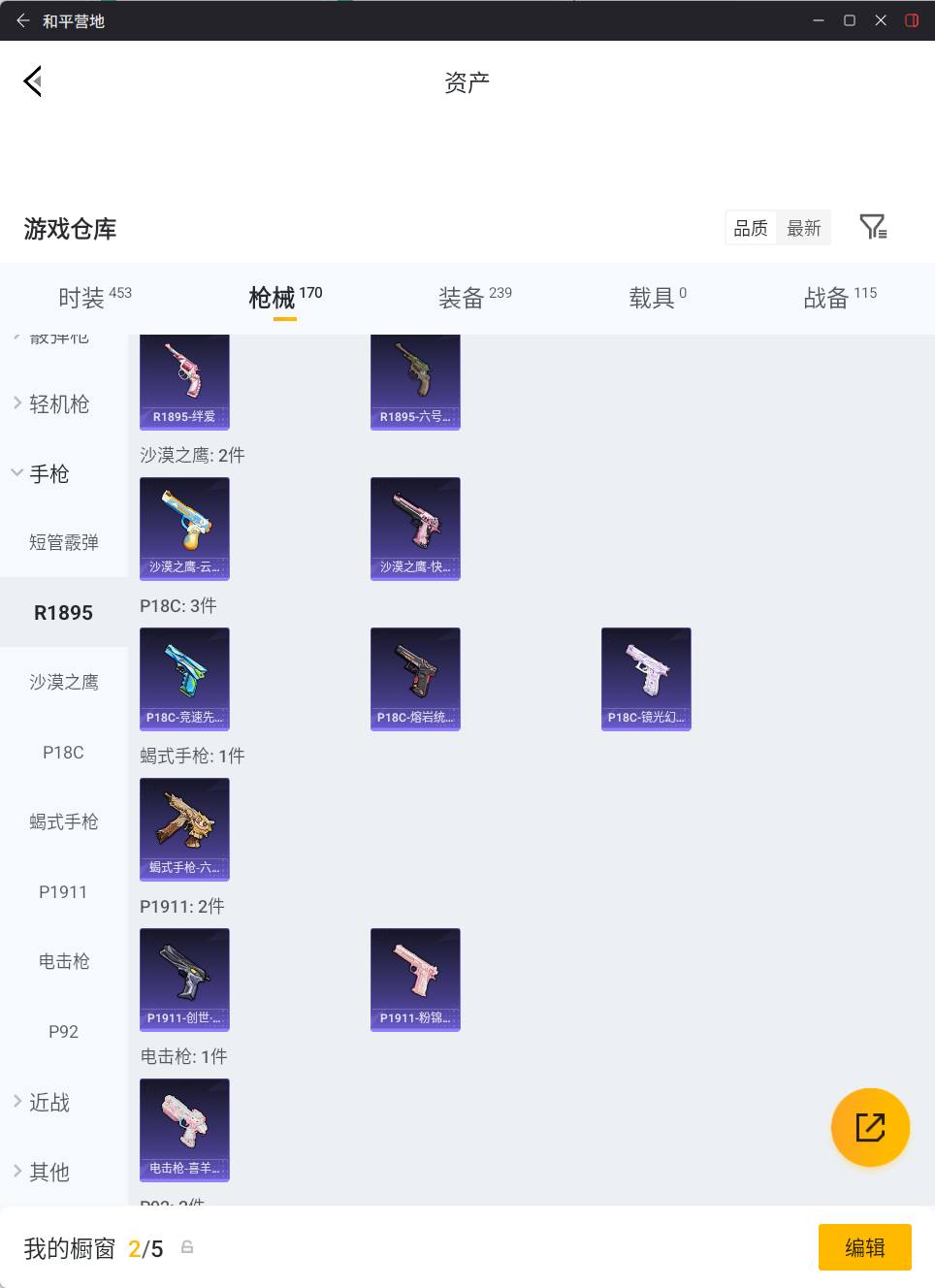Expand the 轻机枪 category

coord(58,403)
